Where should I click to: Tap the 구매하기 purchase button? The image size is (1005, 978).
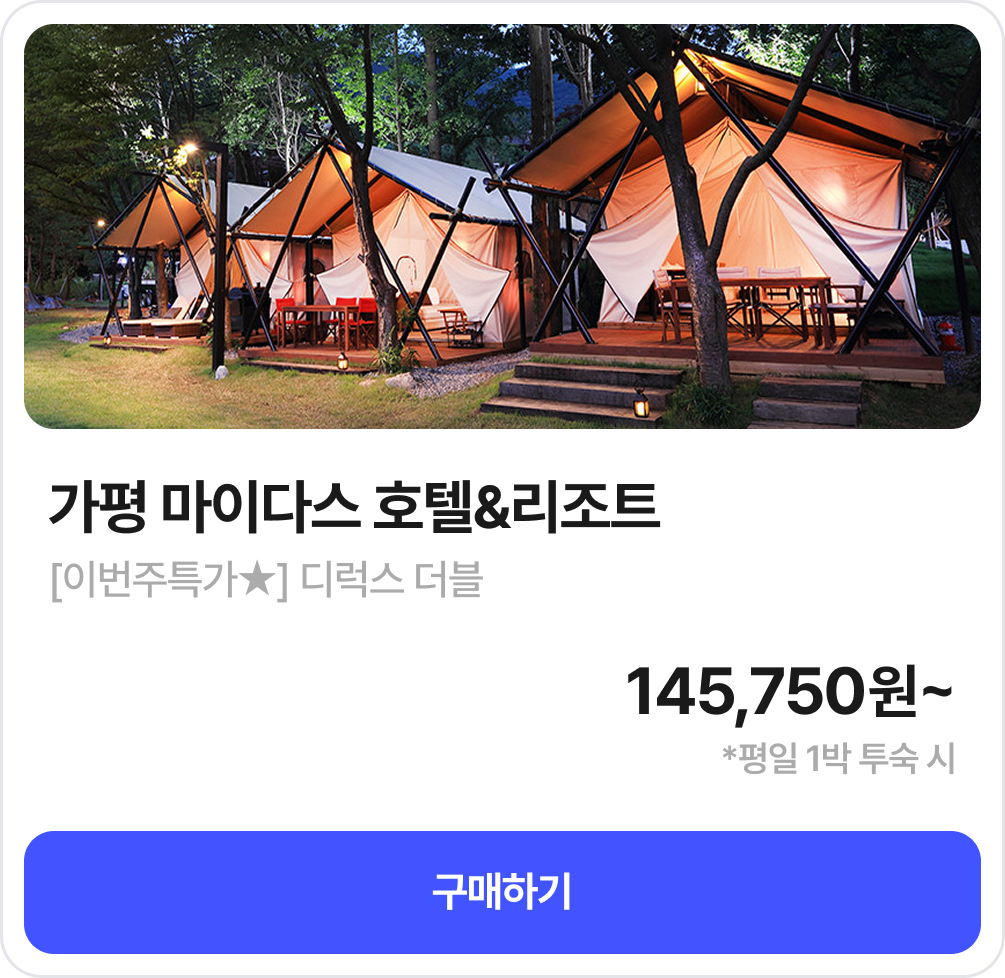(x=502, y=892)
